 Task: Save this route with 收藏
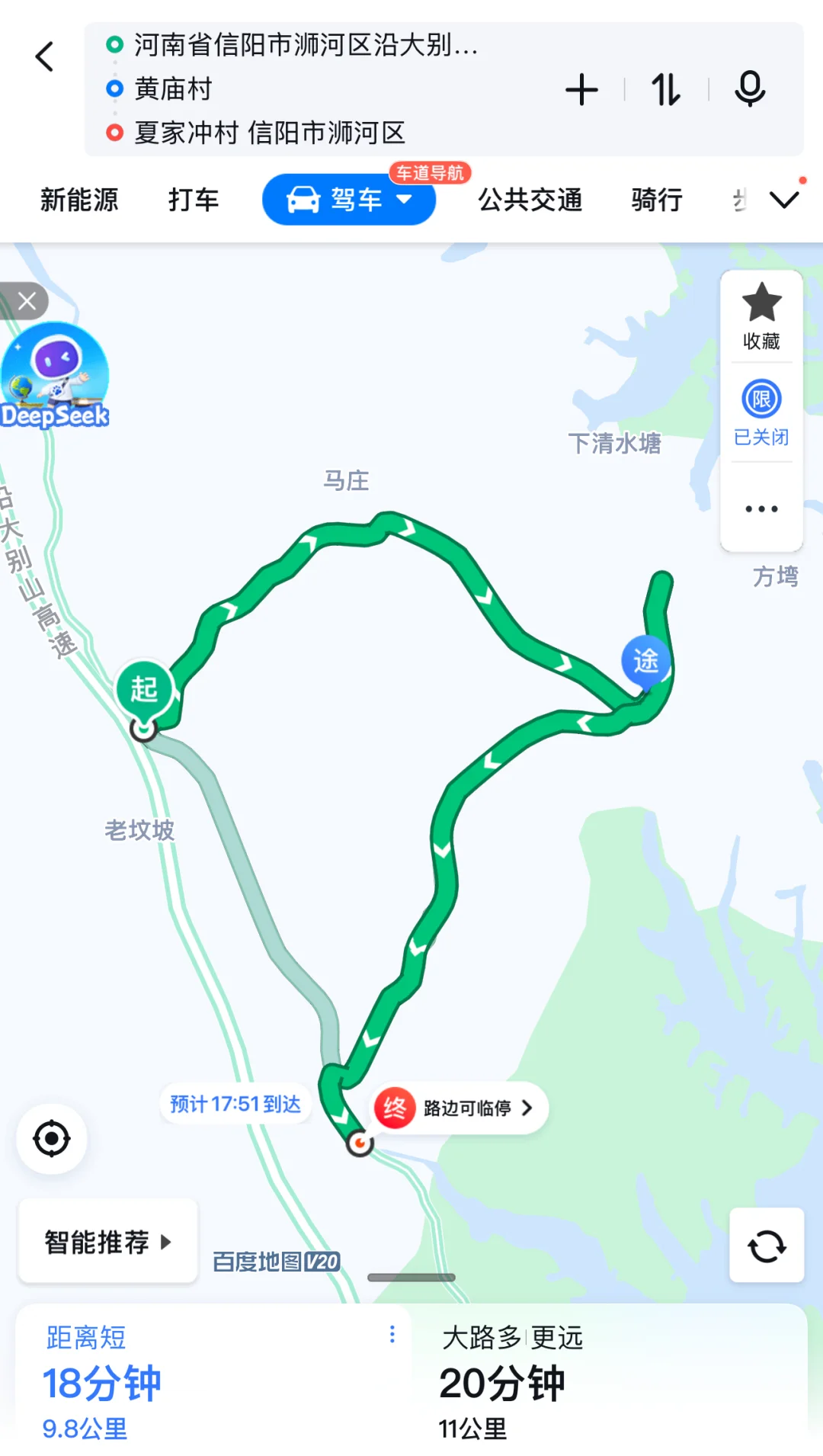pyautogui.click(x=761, y=316)
